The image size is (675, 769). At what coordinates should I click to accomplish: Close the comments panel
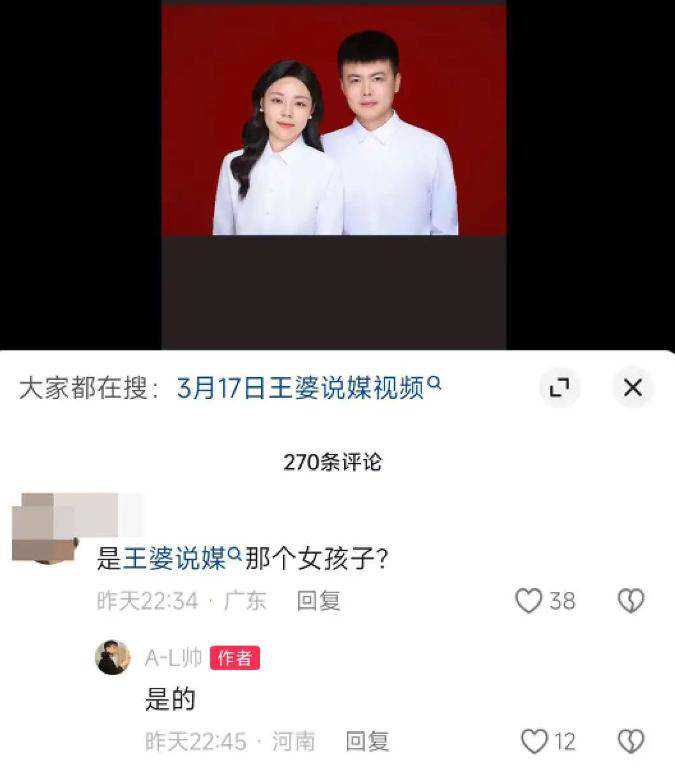tap(632, 388)
